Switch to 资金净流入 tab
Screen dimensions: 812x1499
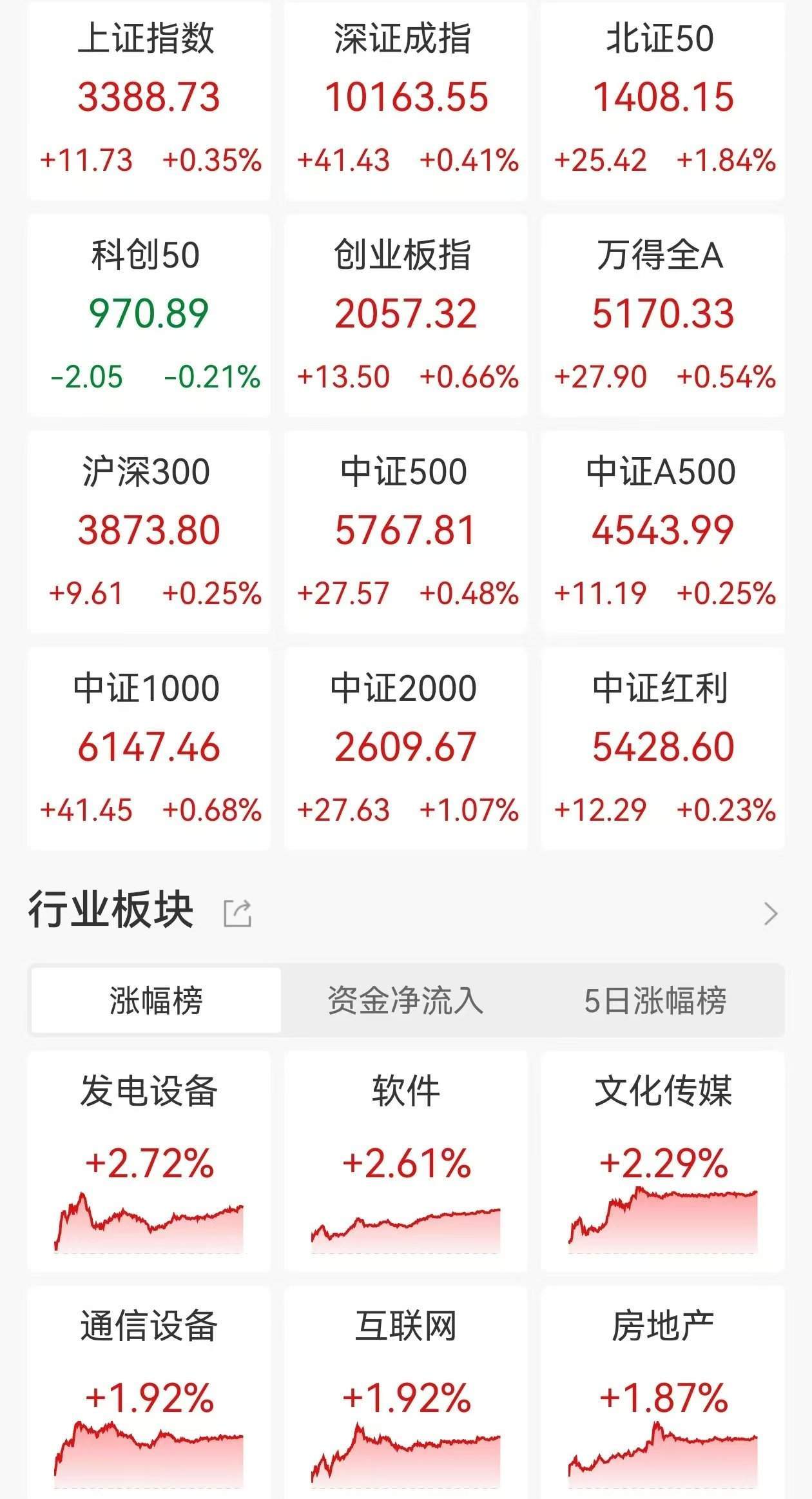click(x=405, y=1000)
